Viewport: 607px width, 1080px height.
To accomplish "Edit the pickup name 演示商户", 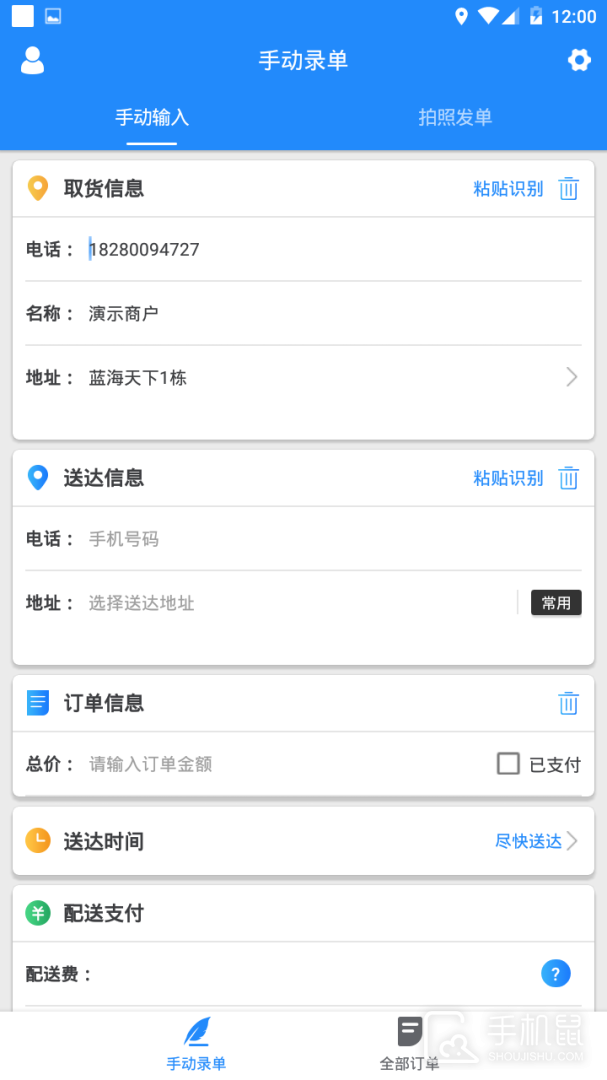I will (300, 314).
